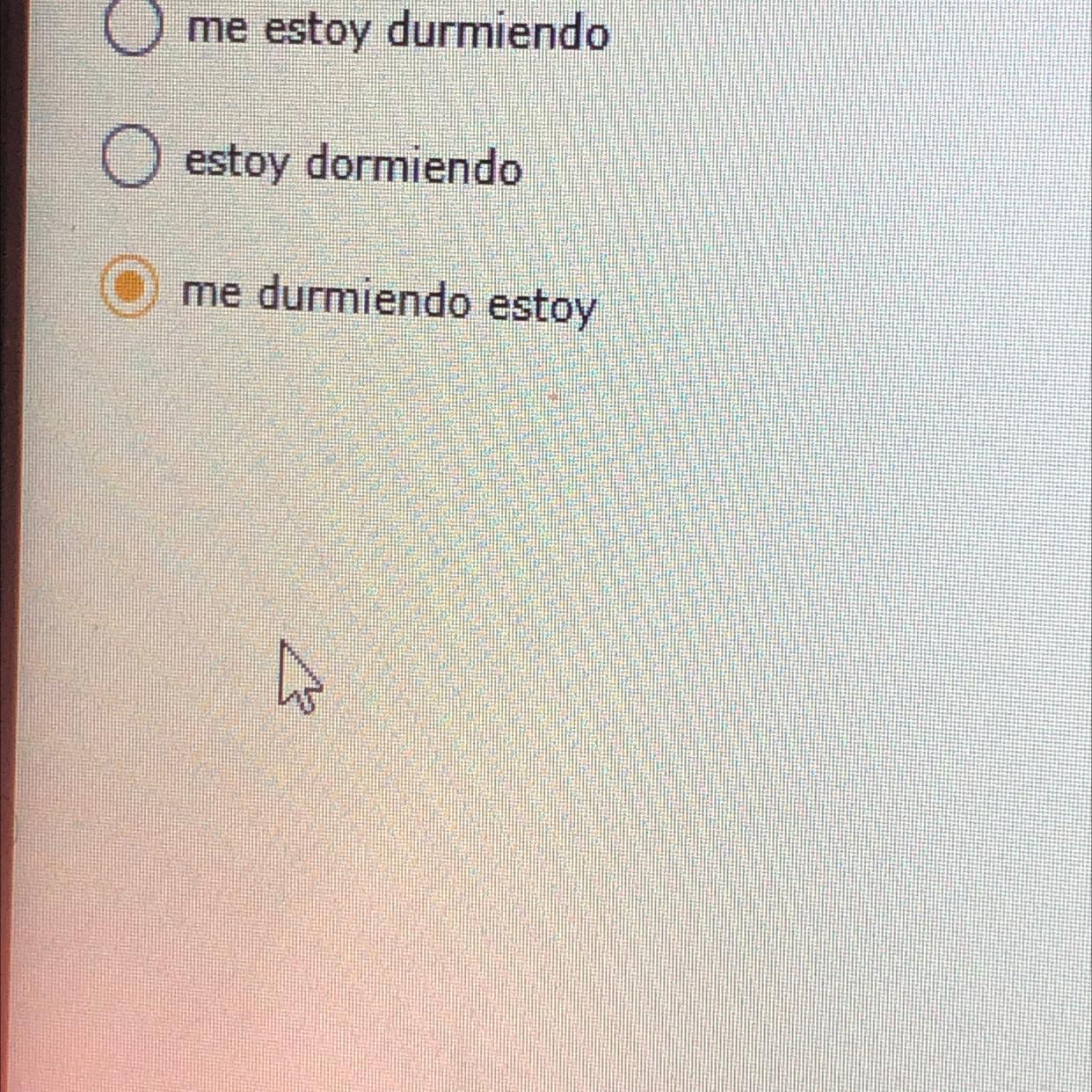Choose the "estoy dormiendo" answer
The width and height of the screenshot is (1092, 1092).
[130, 158]
